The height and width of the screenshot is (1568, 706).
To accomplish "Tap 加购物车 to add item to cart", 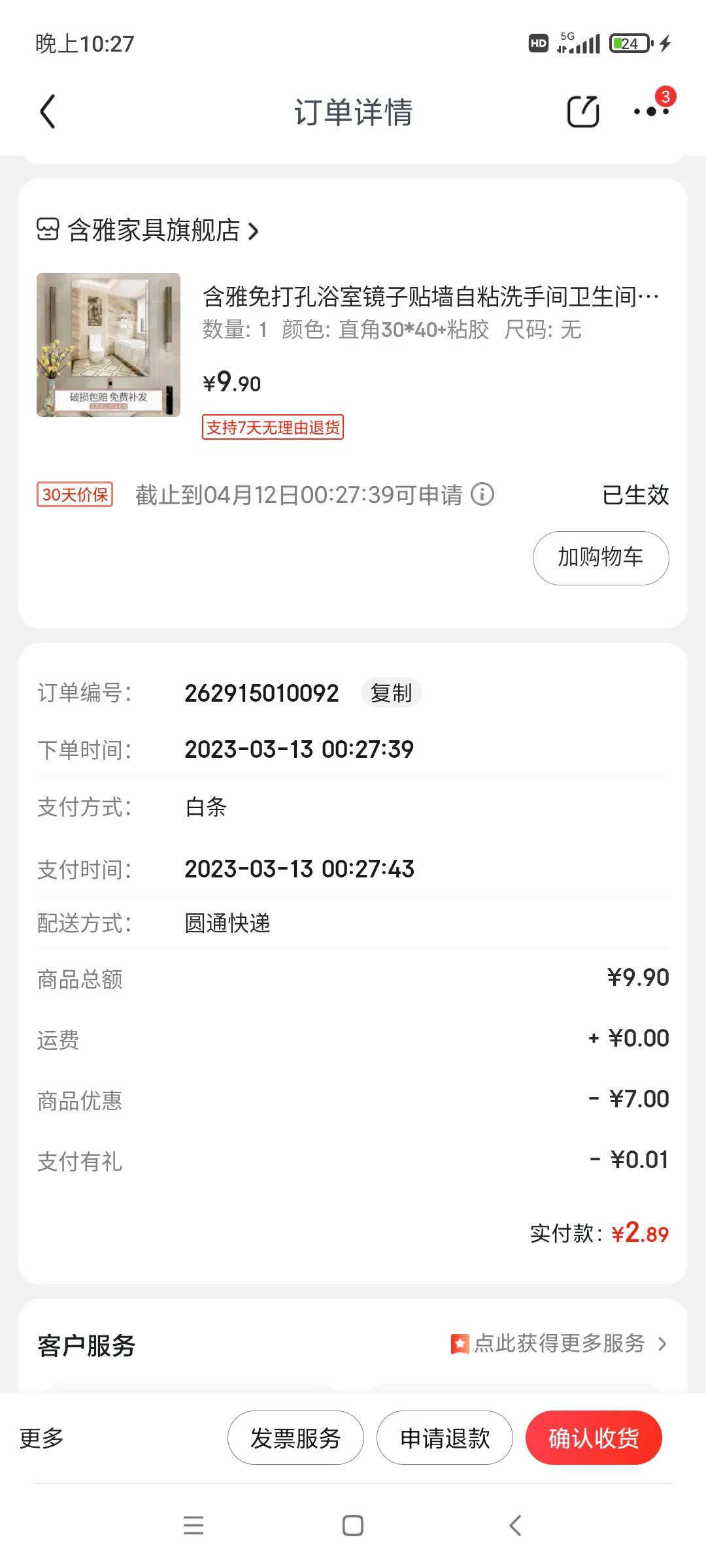I will coord(599,558).
